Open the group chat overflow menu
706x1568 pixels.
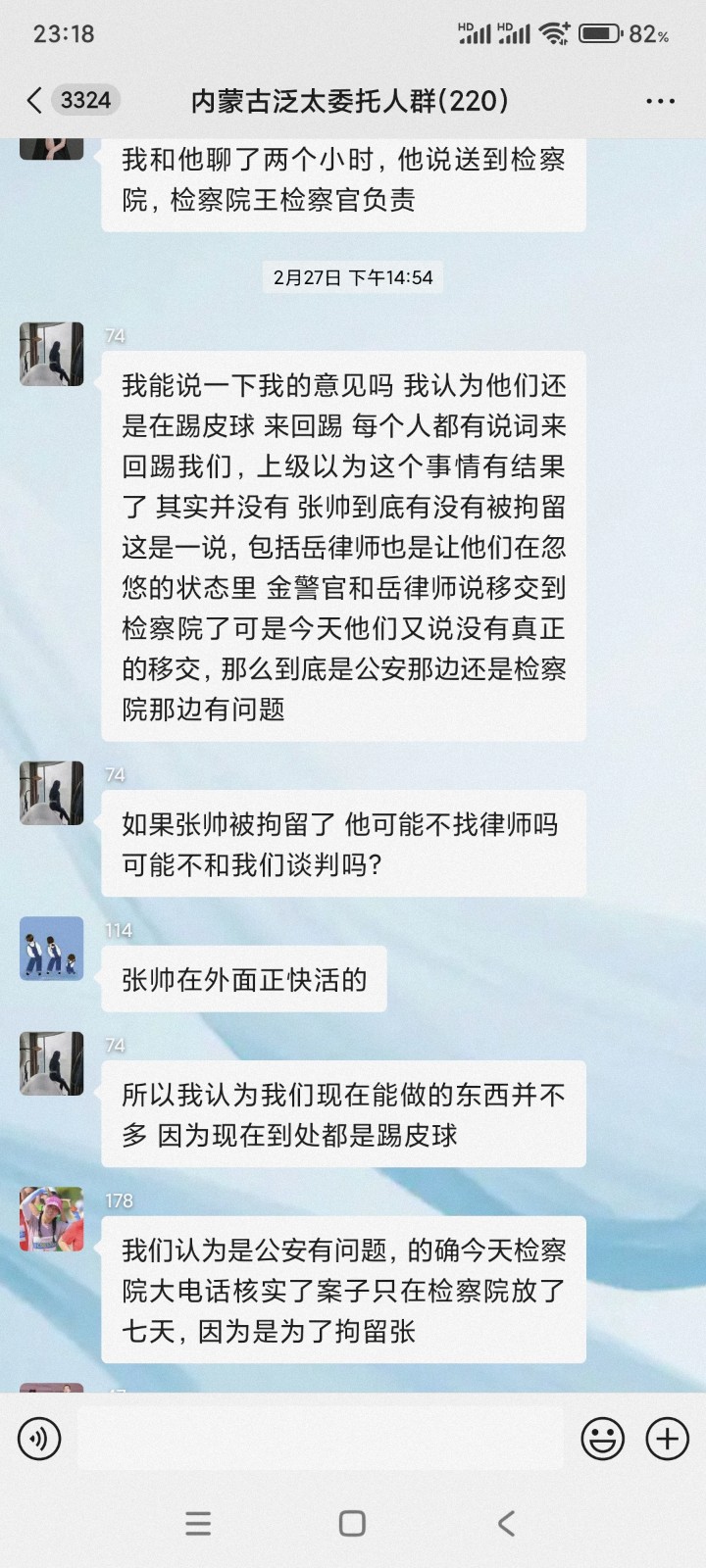[660, 100]
